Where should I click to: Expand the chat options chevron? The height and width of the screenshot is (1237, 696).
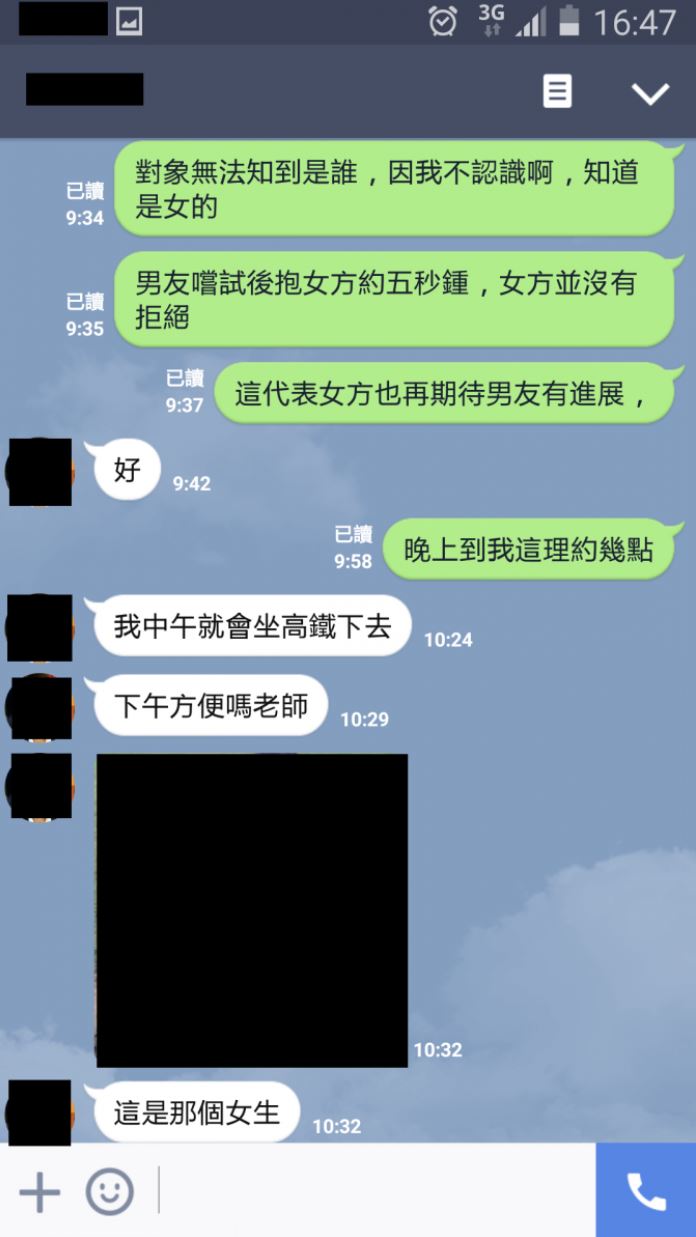[x=649, y=93]
